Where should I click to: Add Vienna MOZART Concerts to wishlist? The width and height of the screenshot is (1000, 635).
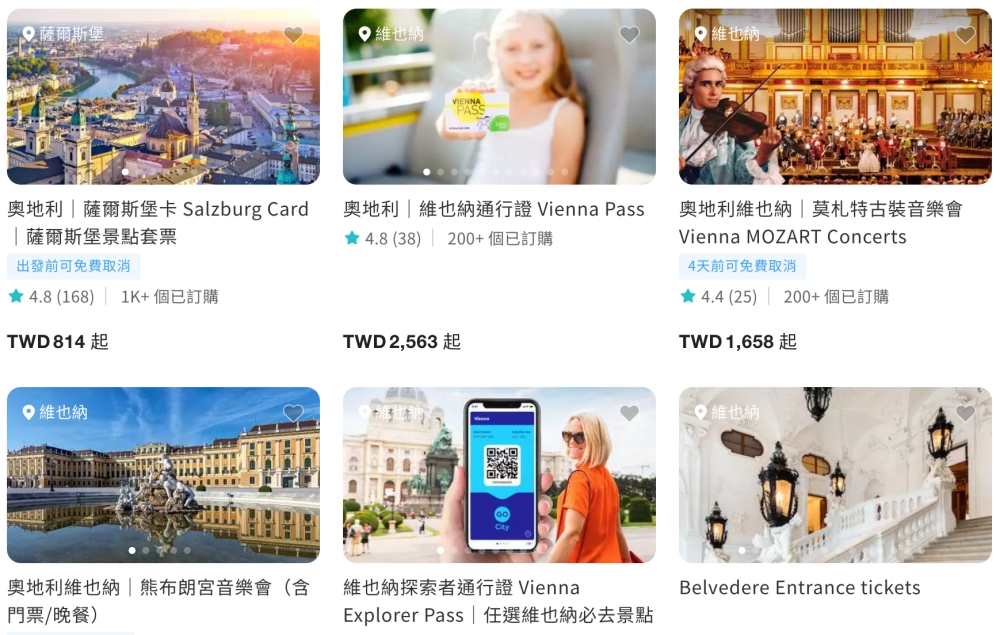[965, 35]
